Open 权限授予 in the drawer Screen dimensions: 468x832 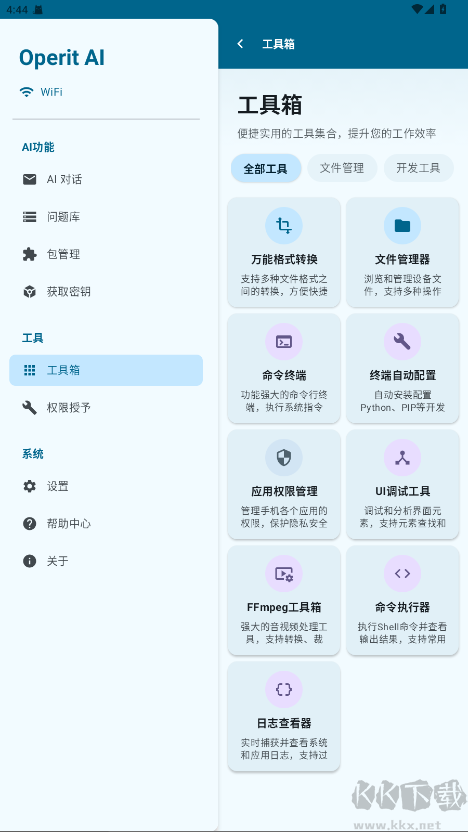click(x=106, y=408)
